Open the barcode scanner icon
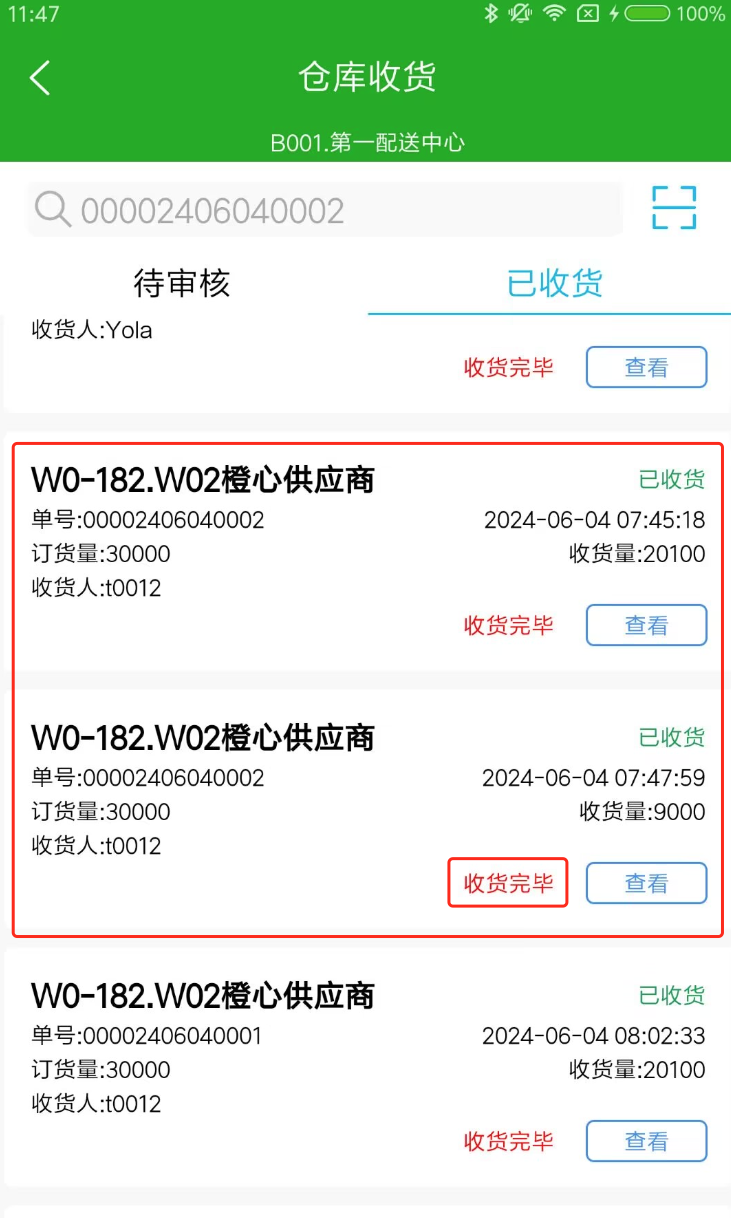The width and height of the screenshot is (731, 1218). click(673, 208)
